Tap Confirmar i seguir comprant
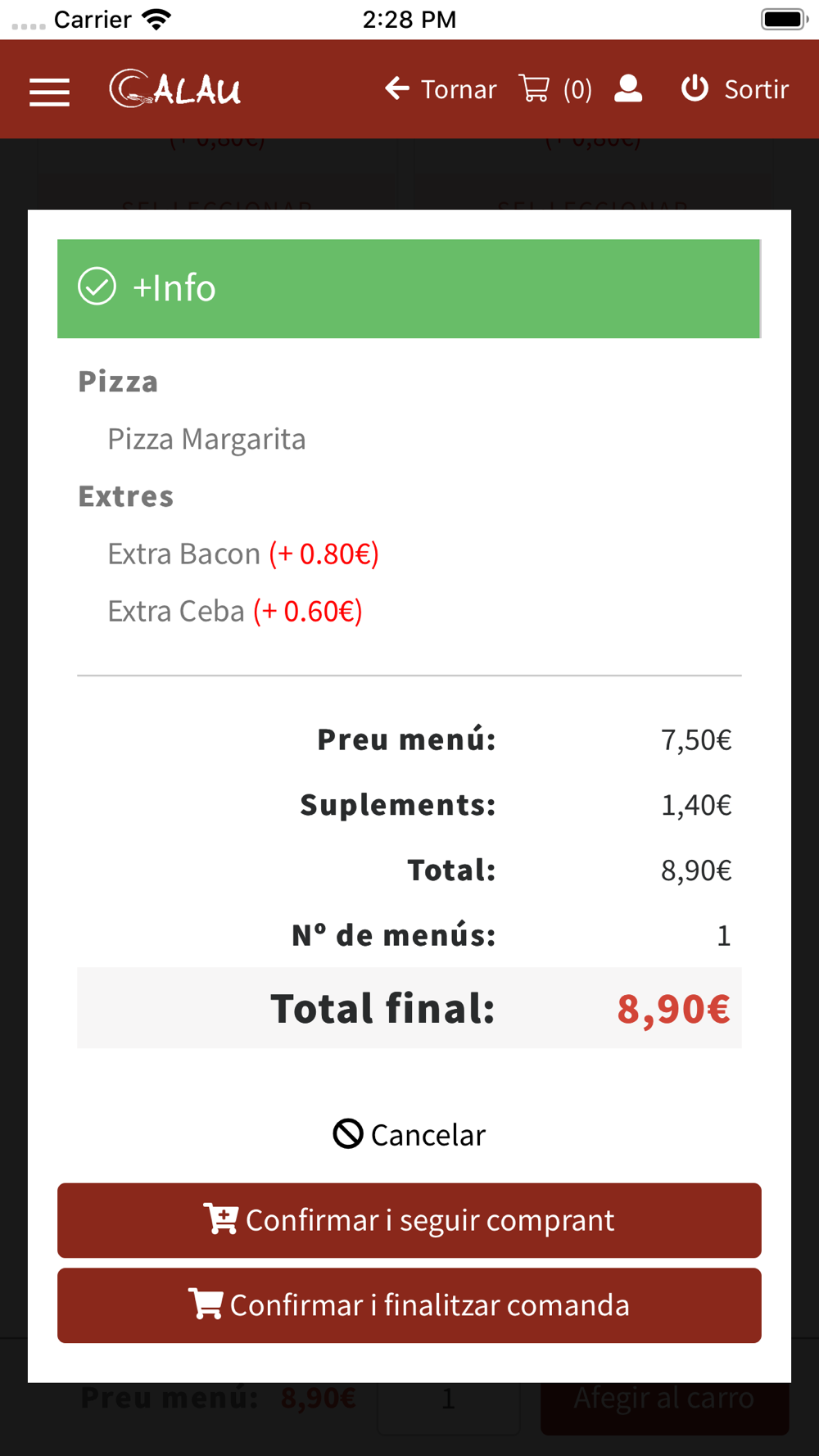The image size is (819, 1456). (x=409, y=1220)
